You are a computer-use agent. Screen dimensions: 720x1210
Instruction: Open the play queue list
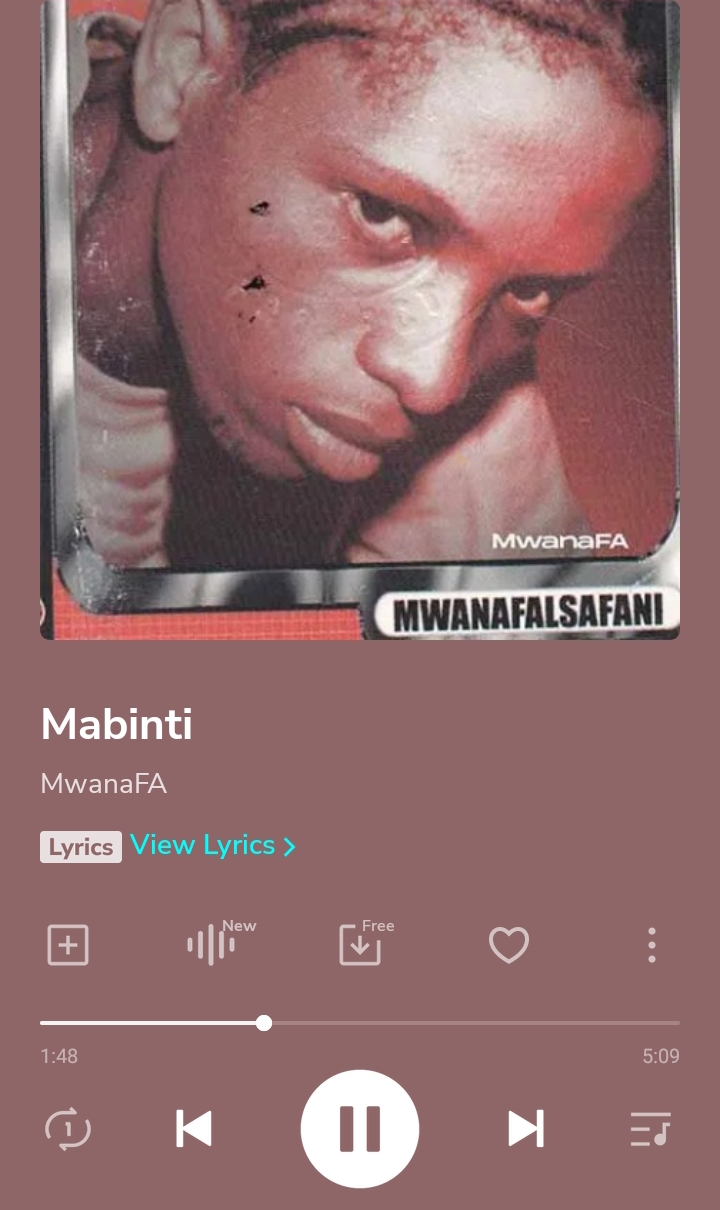coord(650,1129)
